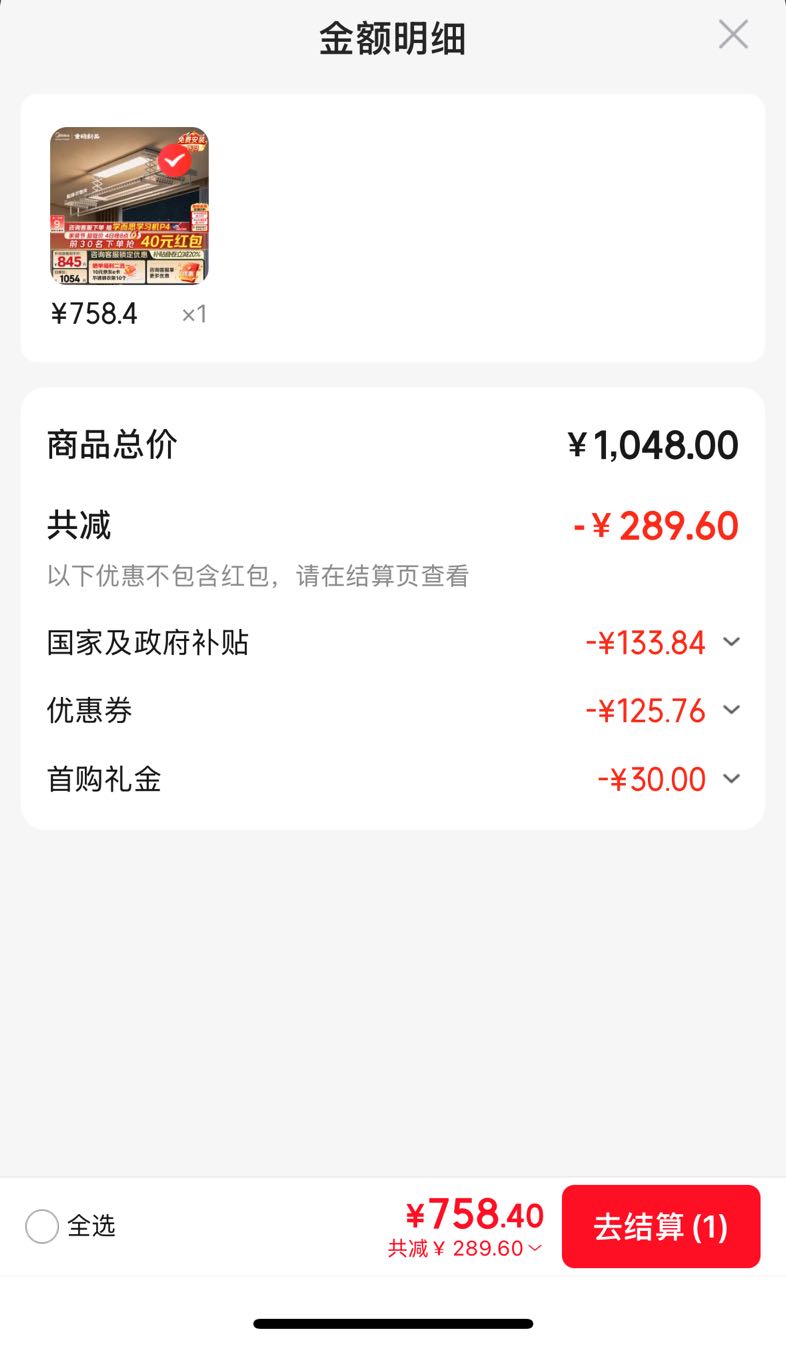Close the 金额明细 panel
786x1345 pixels.
pyautogui.click(x=733, y=35)
